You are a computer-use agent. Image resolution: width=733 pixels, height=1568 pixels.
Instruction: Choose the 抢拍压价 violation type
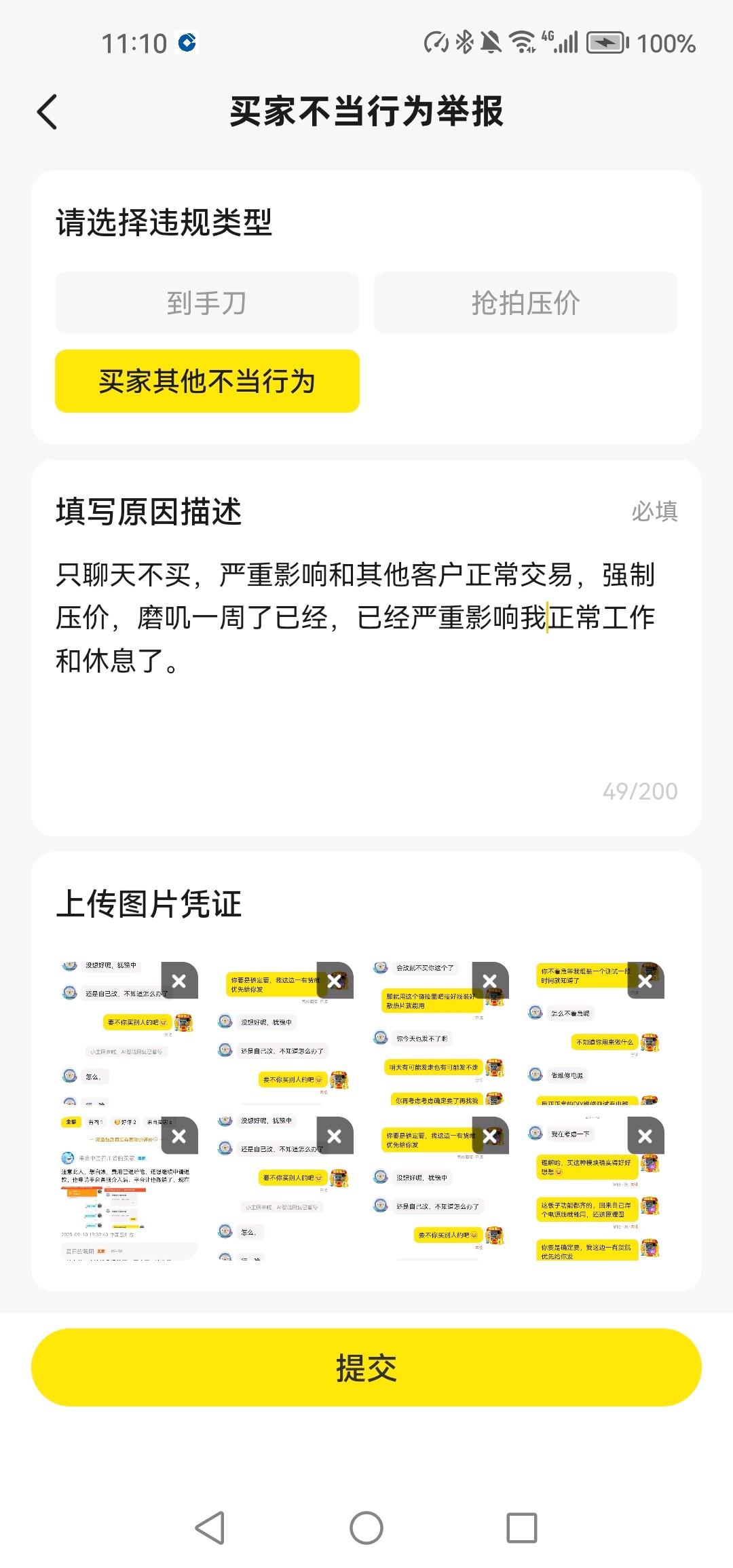525,303
